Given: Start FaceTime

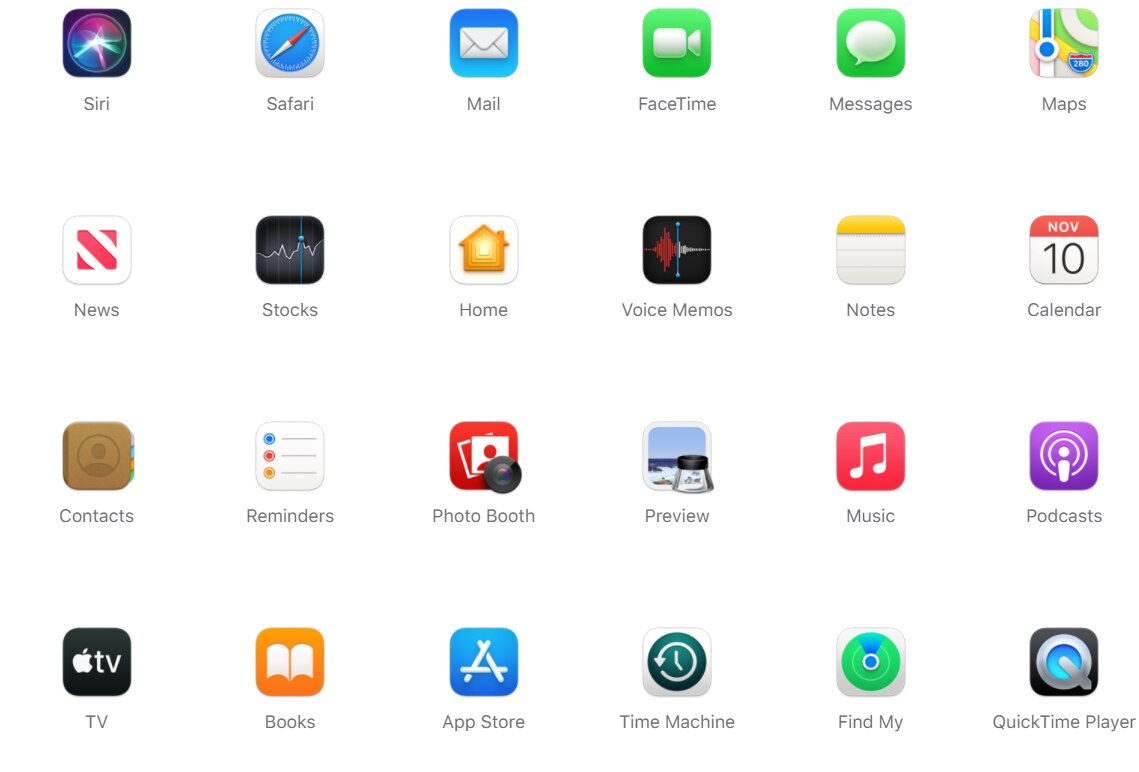Looking at the screenshot, I should pos(677,44).
